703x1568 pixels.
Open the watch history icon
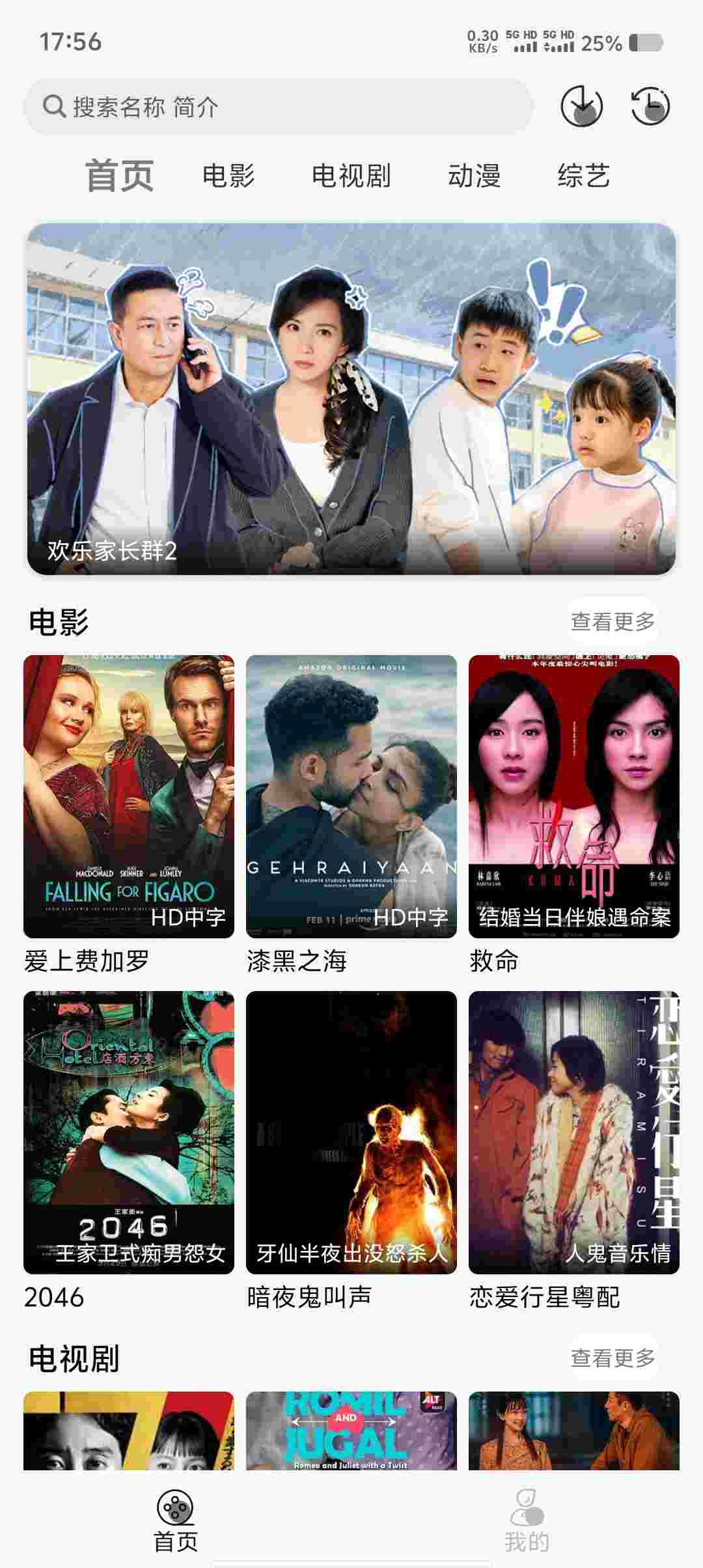click(650, 106)
